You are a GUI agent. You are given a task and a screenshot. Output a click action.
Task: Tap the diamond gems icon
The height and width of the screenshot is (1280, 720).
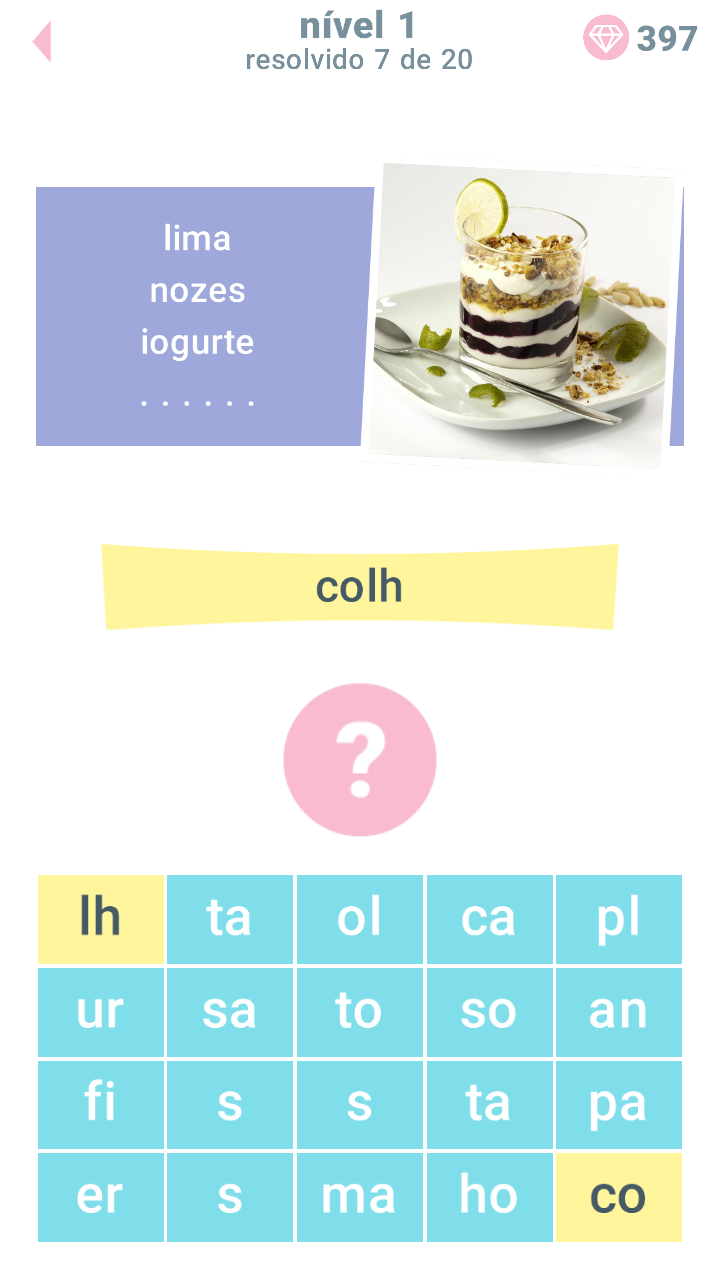[x=606, y=38]
